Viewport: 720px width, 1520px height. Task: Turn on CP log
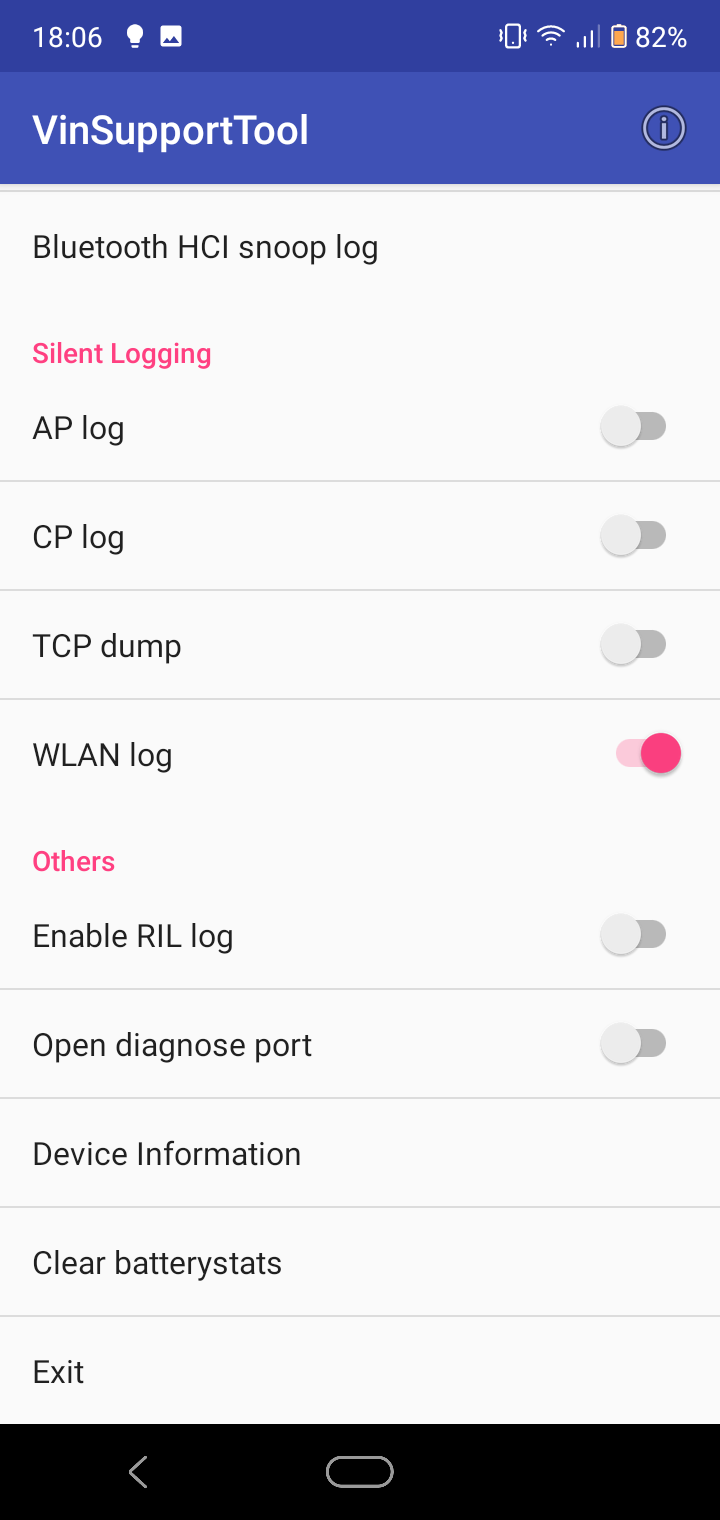pos(634,536)
